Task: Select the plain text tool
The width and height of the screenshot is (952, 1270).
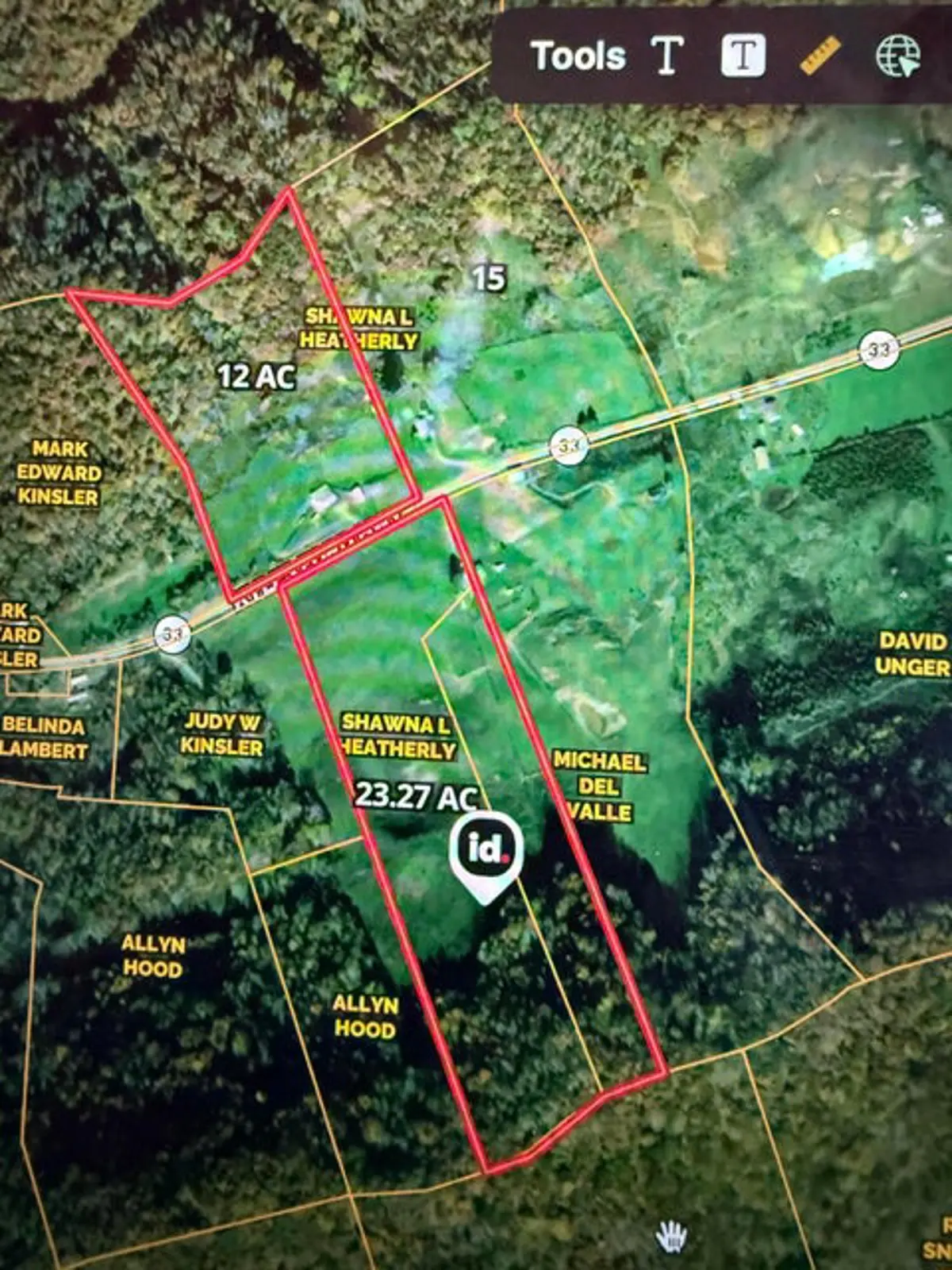Action: [x=666, y=56]
